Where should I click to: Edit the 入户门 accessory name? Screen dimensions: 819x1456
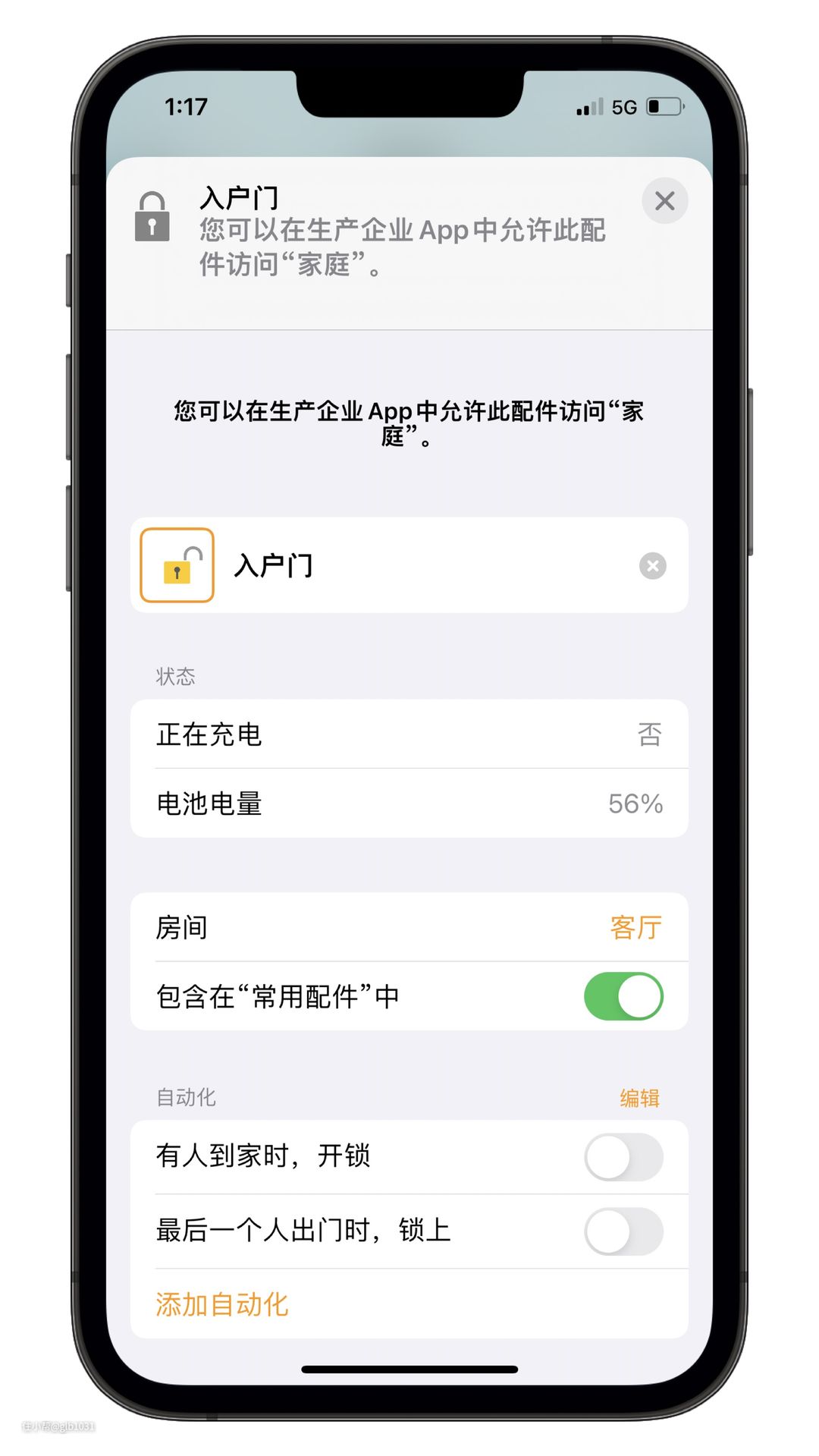coord(425,566)
